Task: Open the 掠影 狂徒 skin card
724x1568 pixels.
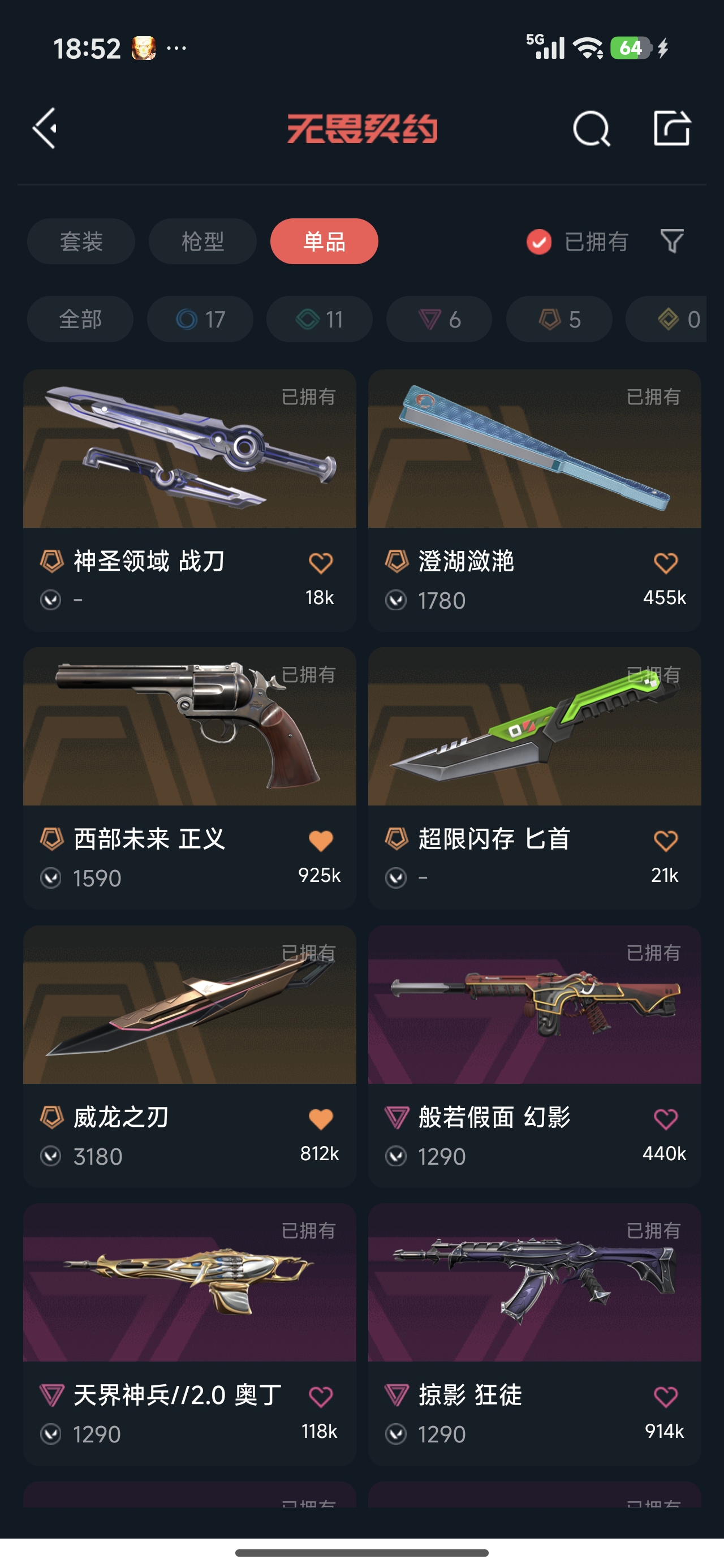Action: point(534,1283)
